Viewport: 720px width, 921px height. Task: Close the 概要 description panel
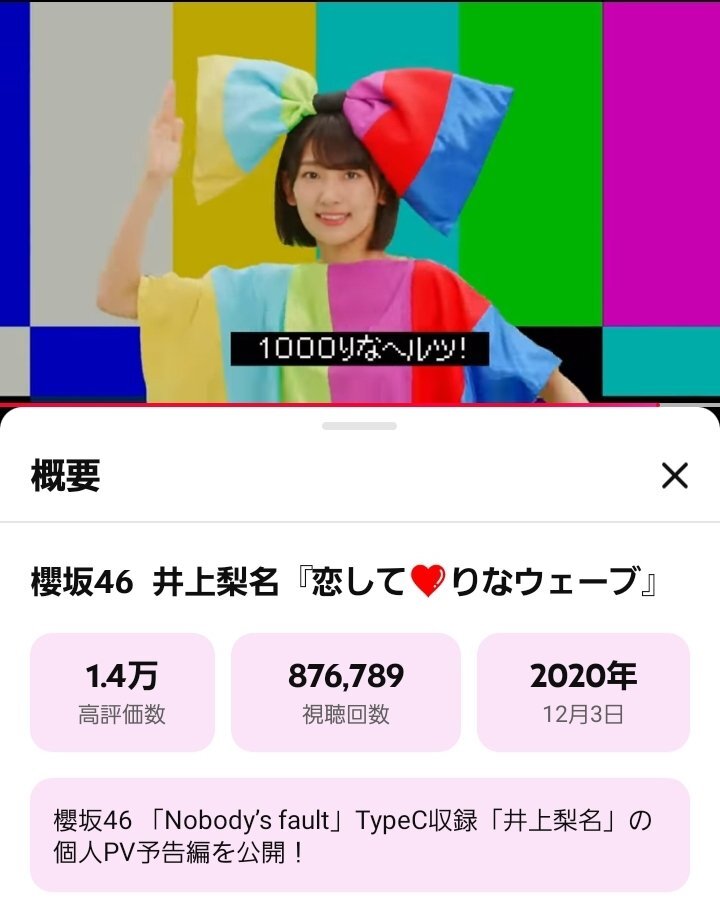(675, 476)
